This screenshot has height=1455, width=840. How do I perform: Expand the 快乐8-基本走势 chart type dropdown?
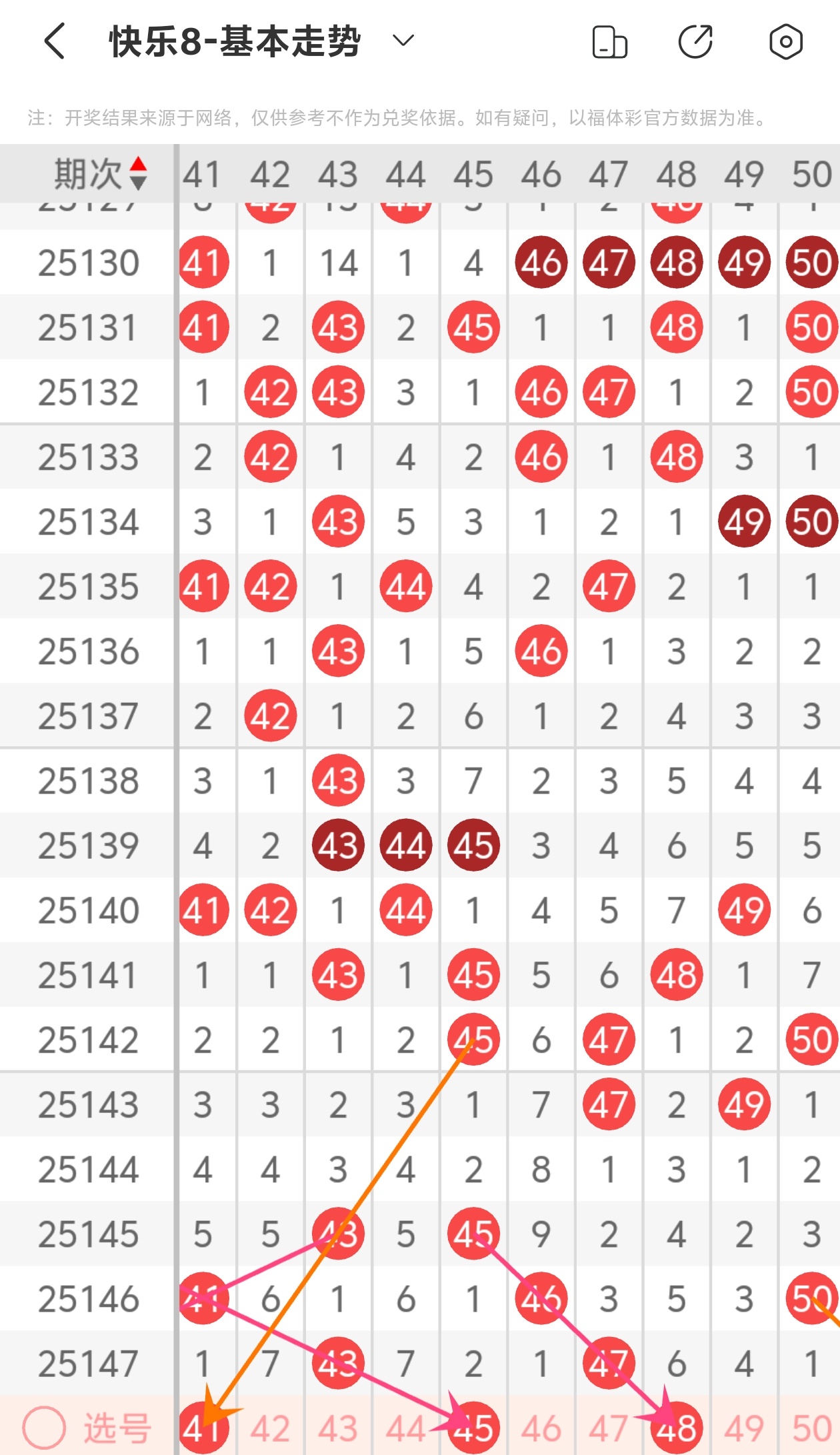pos(403,41)
